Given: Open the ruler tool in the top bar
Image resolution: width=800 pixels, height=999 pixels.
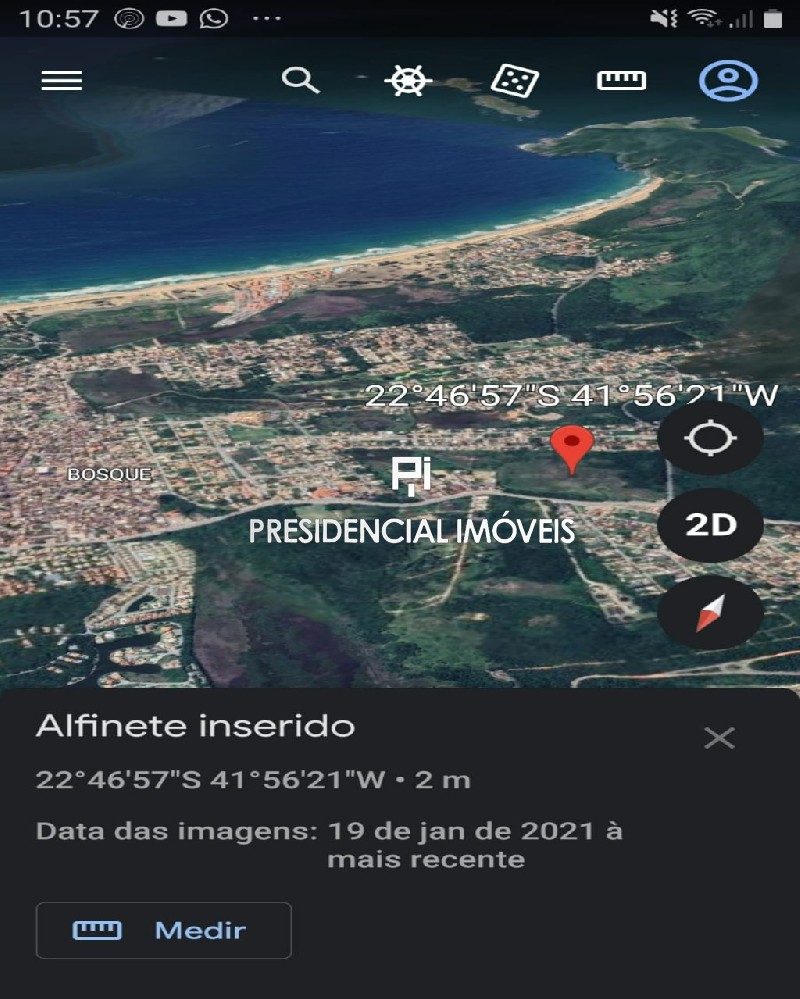Looking at the screenshot, I should click(621, 81).
